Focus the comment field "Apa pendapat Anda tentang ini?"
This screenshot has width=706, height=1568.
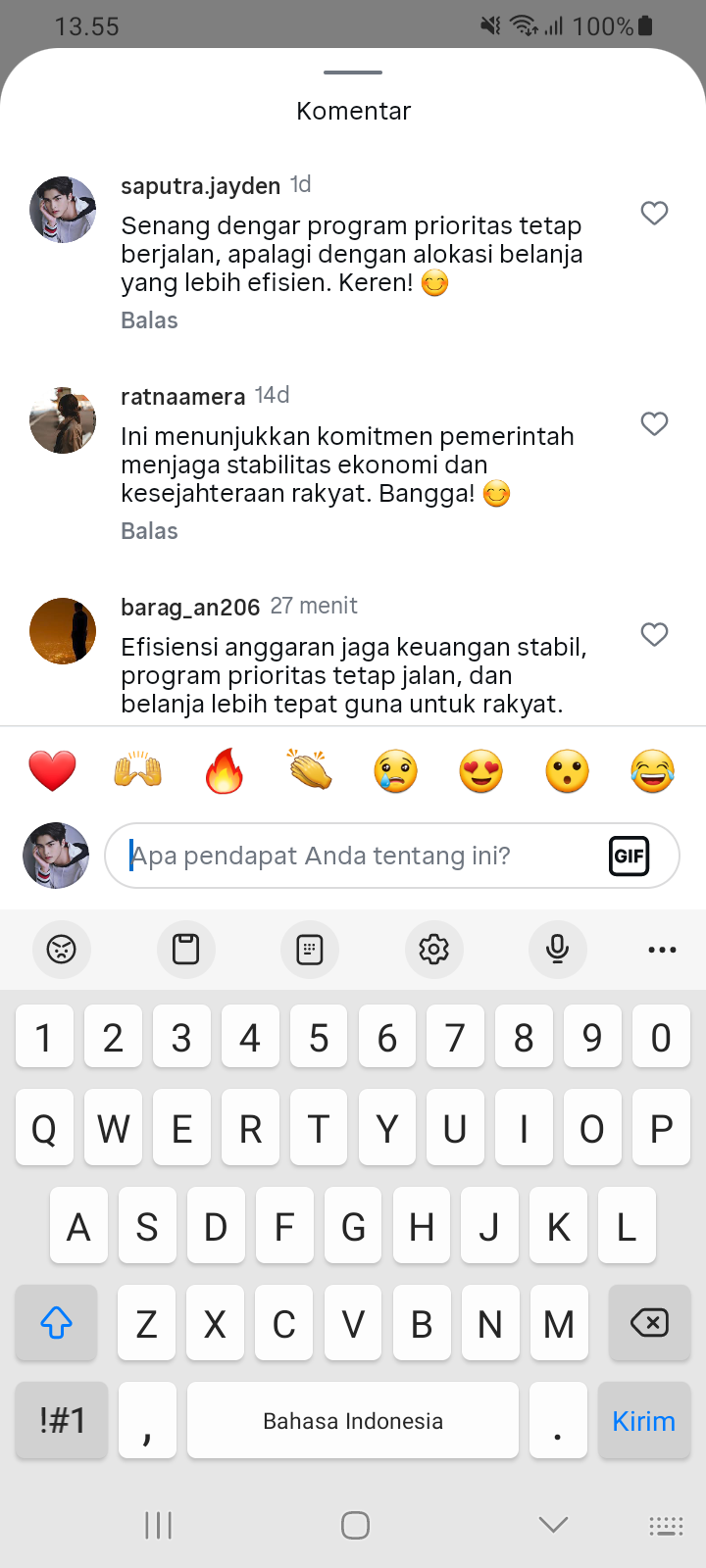[x=353, y=856]
